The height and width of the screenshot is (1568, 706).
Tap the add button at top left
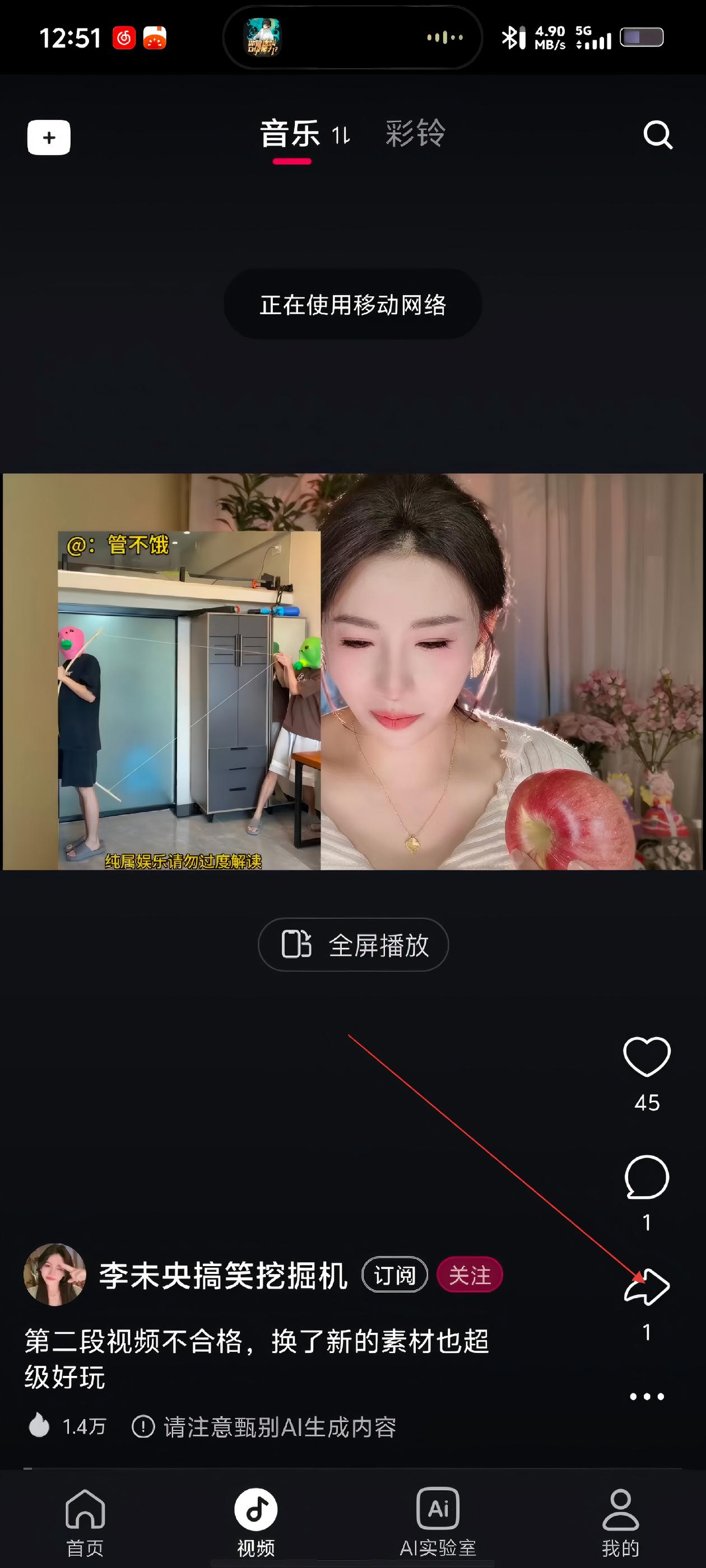49,138
